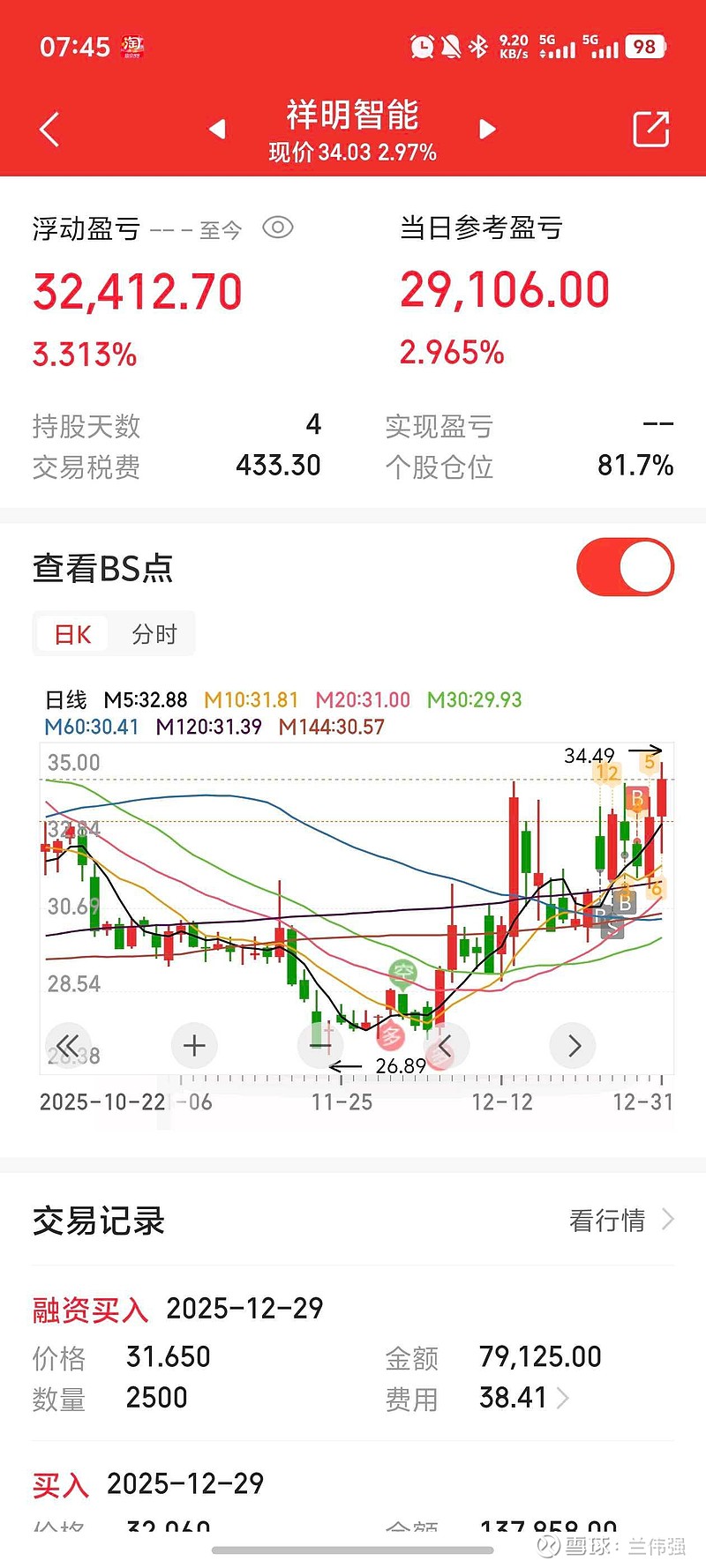Tap the zoom-in plus icon on the chart
The height and width of the screenshot is (1568, 706).
[x=194, y=1046]
